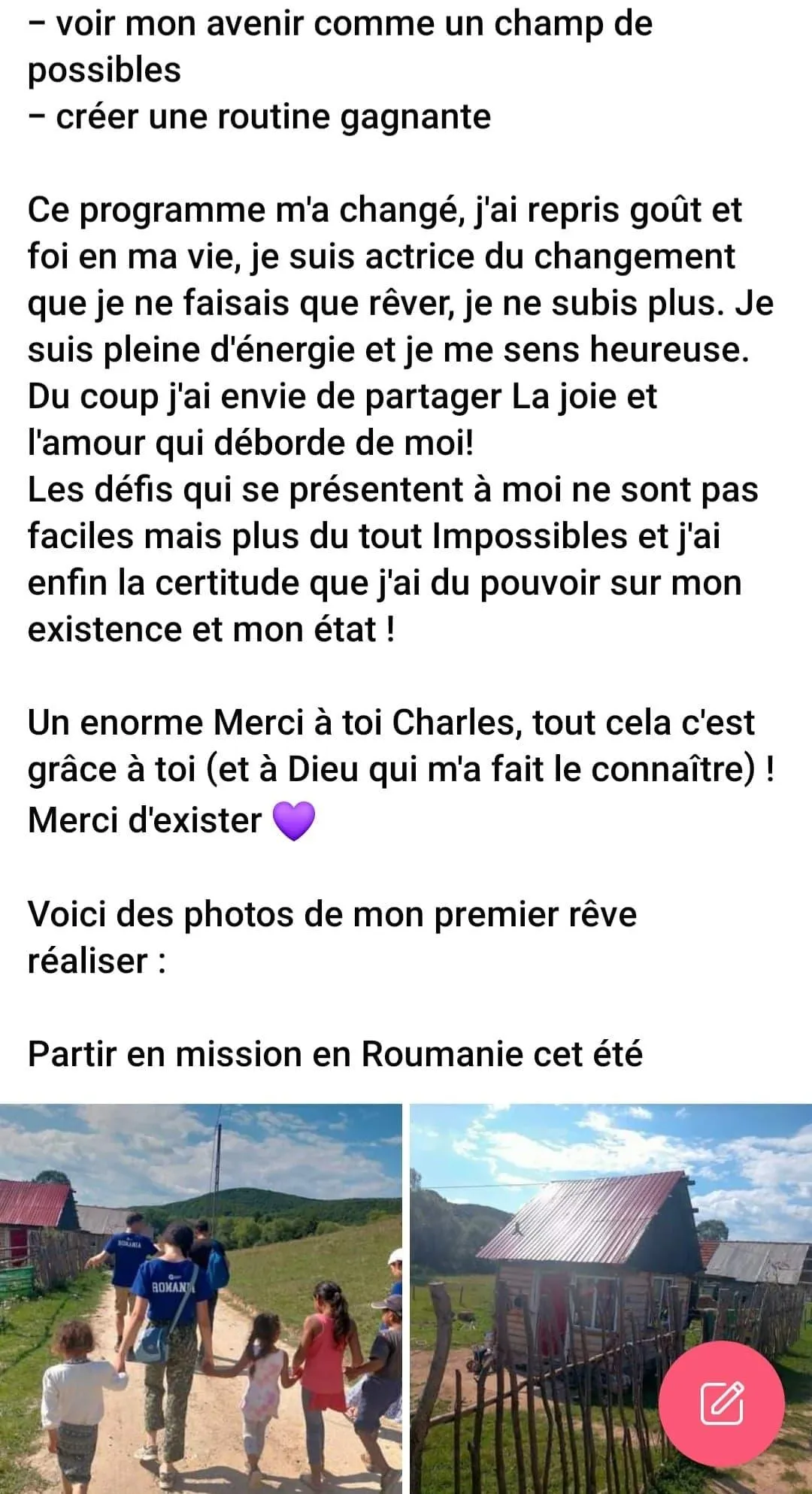Screen dimensions: 812x1494
Task: Tap the pink compose floating button
Action: 721,1404
